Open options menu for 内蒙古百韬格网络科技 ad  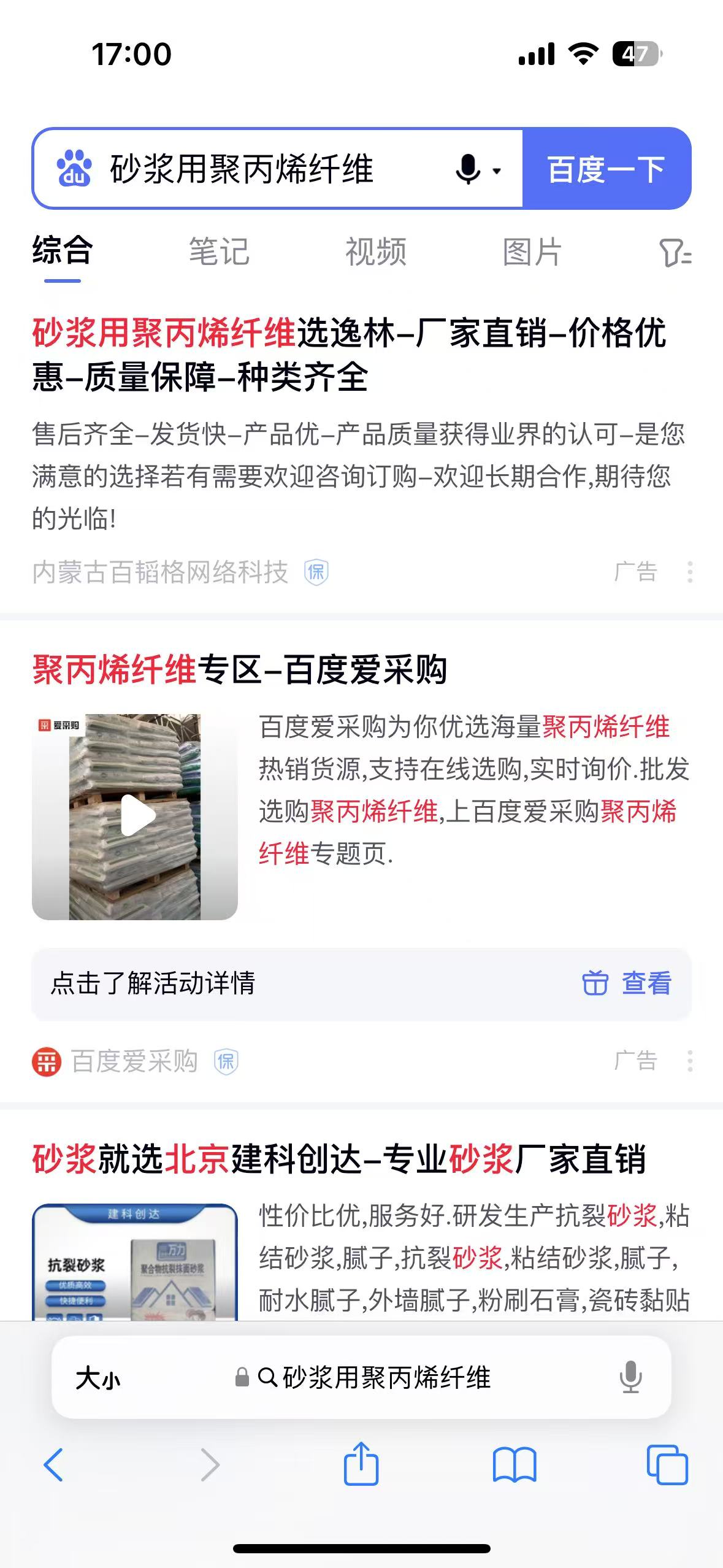pos(690,572)
